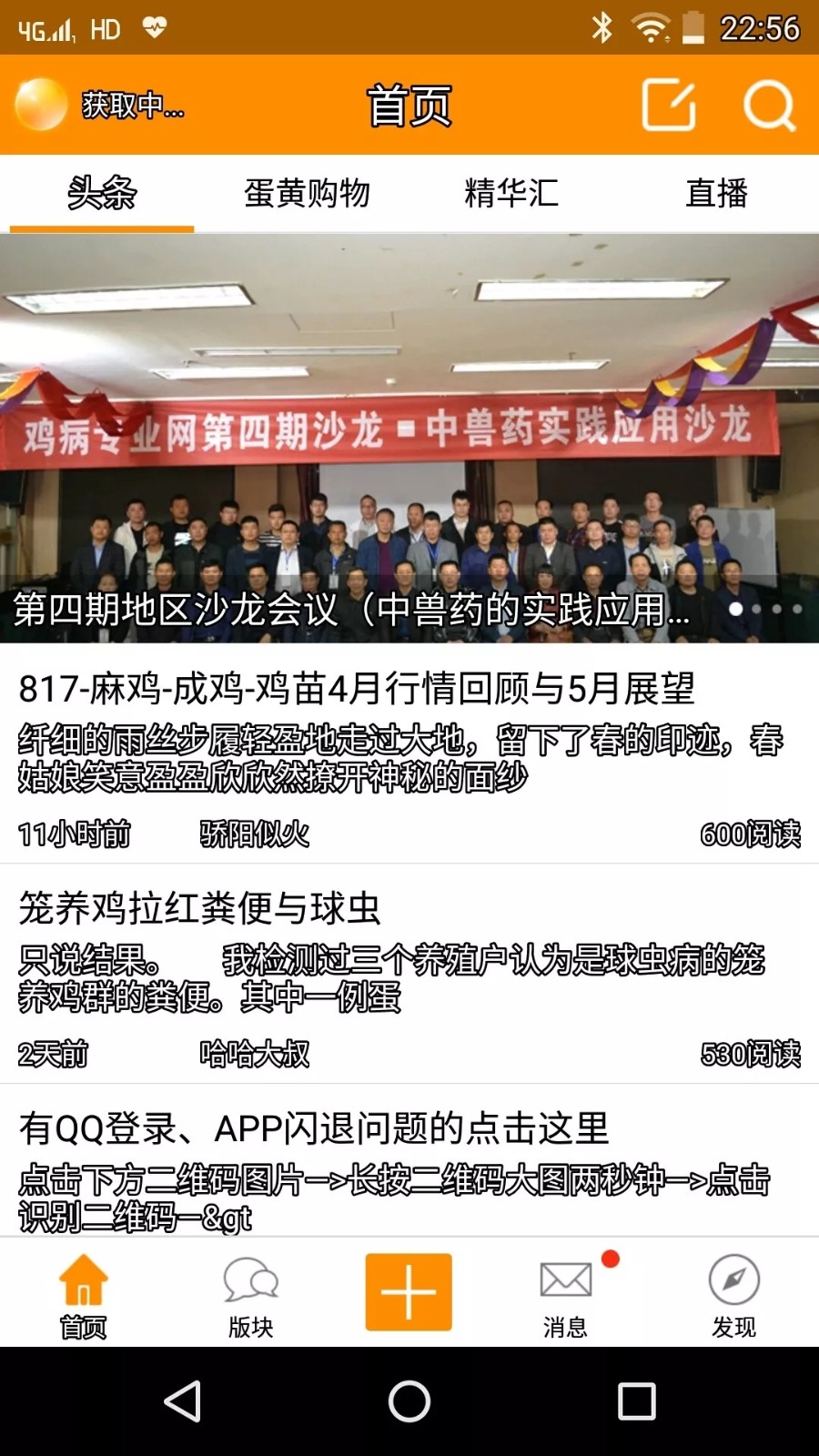Select the 头条 tab

click(102, 193)
